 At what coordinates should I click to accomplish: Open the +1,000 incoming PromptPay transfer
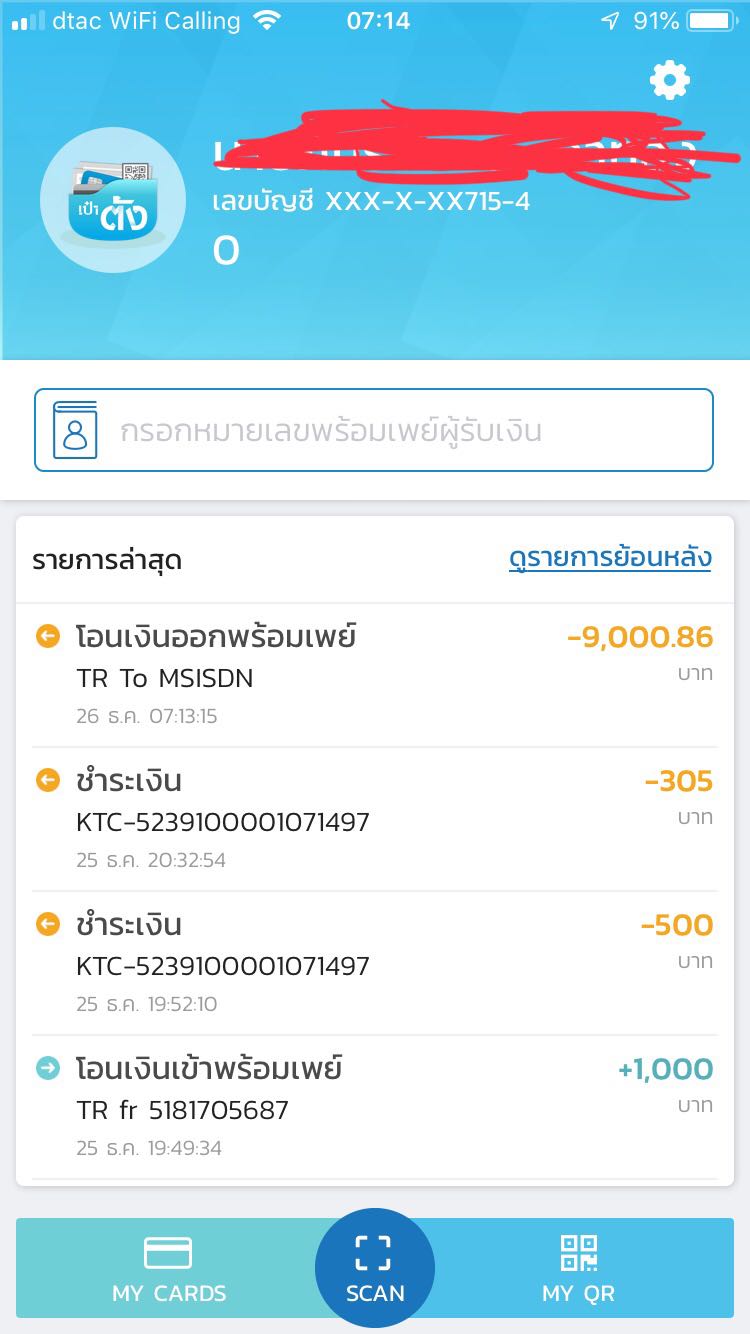[374, 1107]
